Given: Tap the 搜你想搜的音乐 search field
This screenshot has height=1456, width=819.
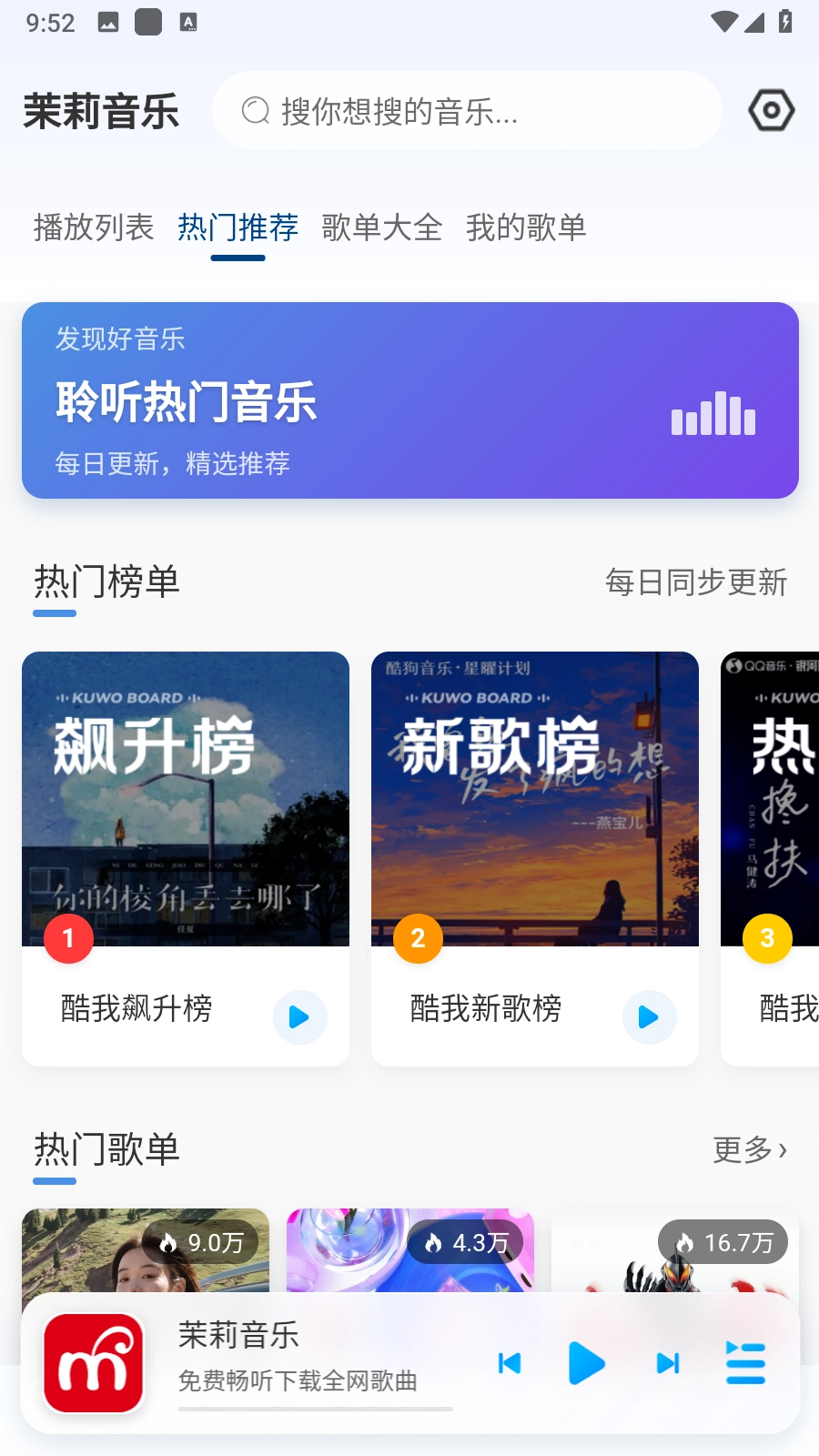Looking at the screenshot, I should [466, 111].
